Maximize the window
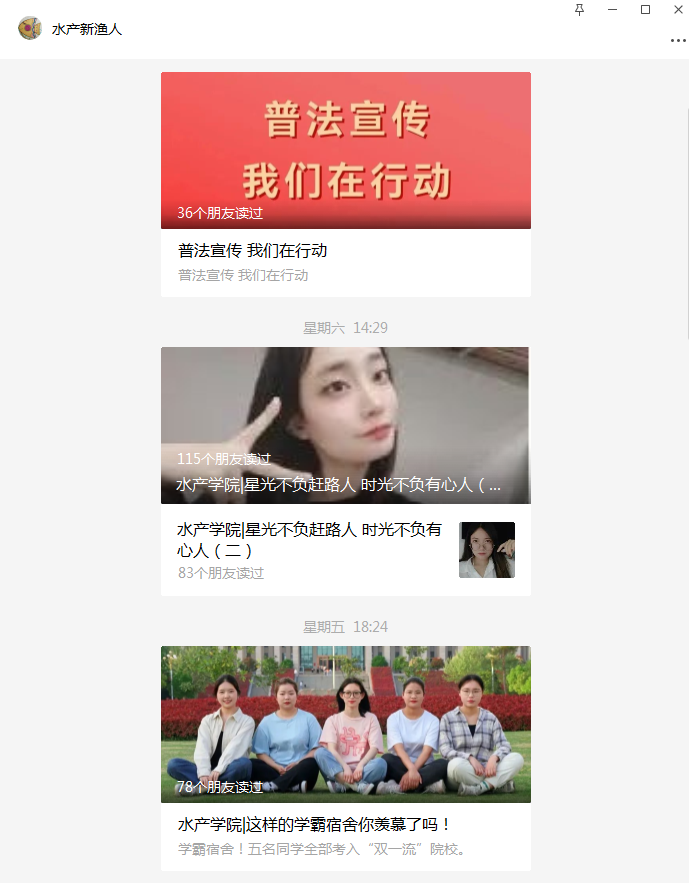 (645, 10)
